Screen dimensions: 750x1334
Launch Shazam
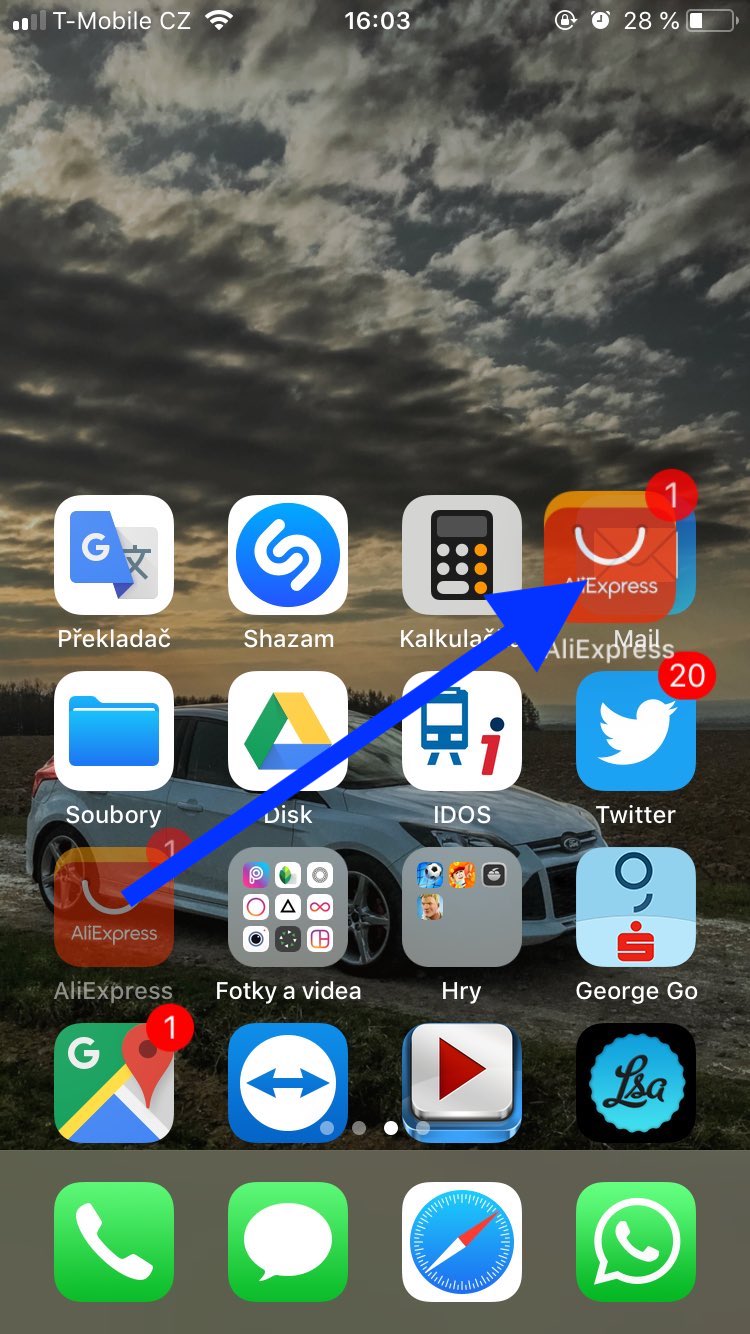(x=288, y=555)
